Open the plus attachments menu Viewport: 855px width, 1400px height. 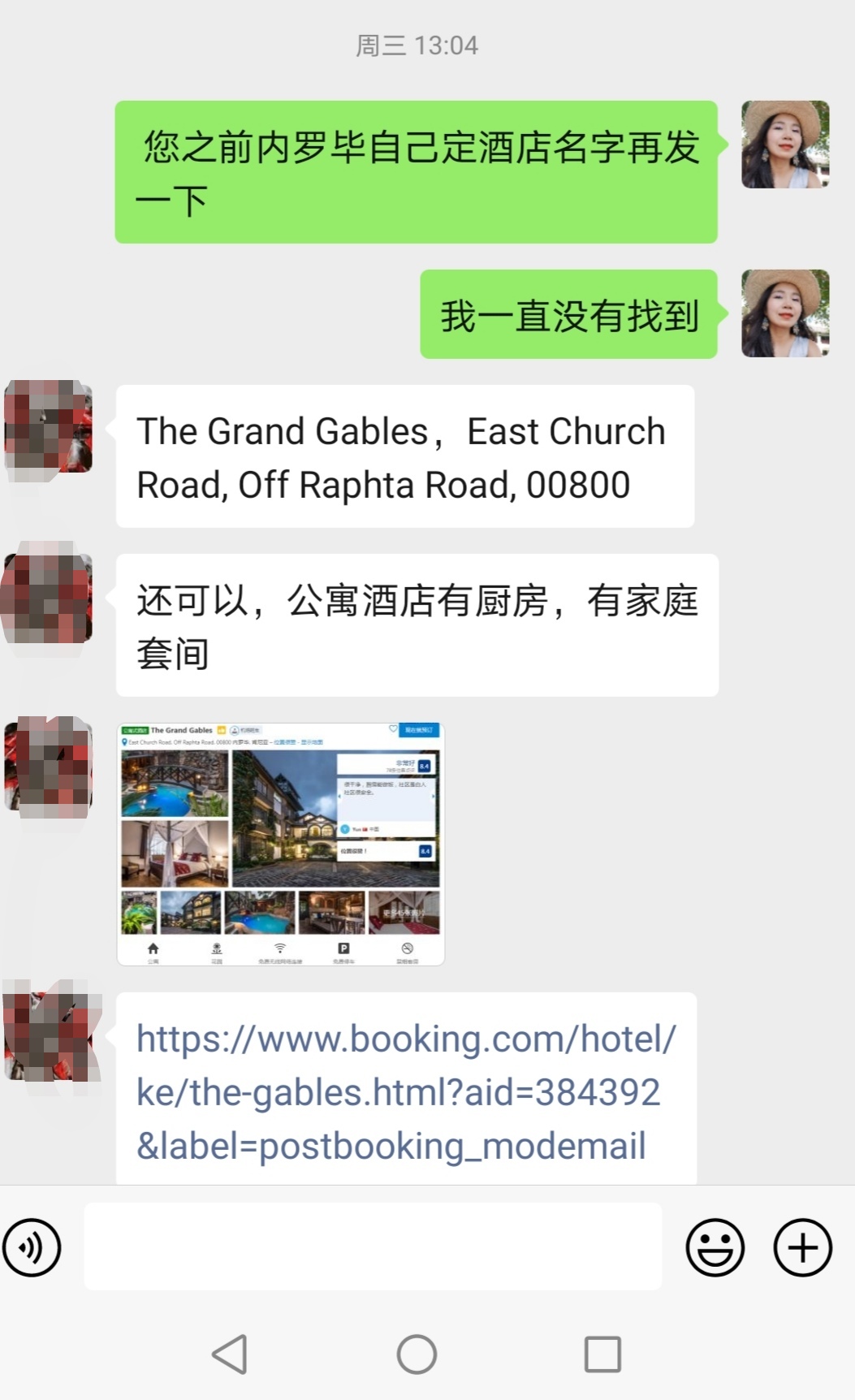click(802, 1247)
